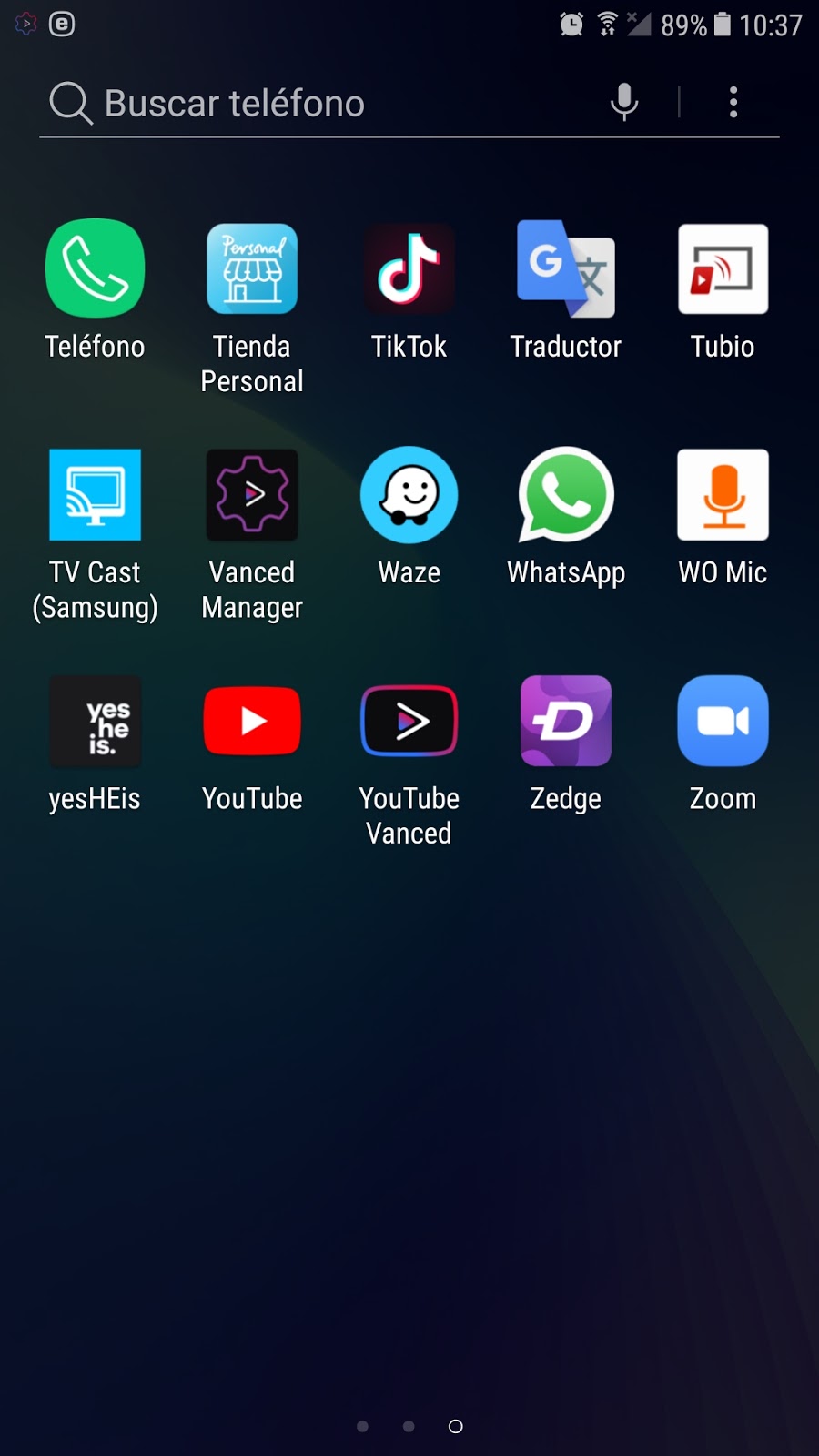
Task: Open the Tubio app
Action: [x=723, y=269]
